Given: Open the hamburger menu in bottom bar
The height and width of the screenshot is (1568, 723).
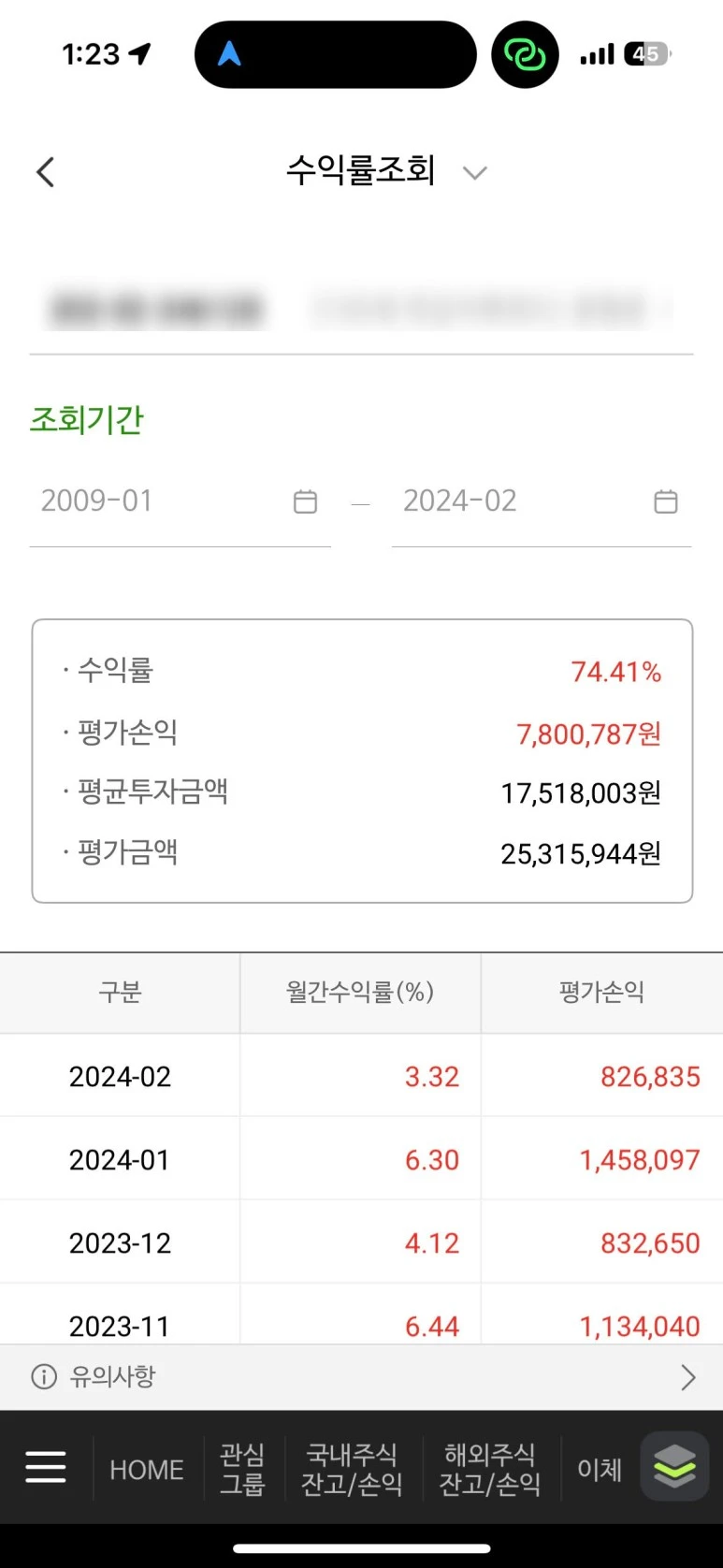Looking at the screenshot, I should tap(46, 1467).
